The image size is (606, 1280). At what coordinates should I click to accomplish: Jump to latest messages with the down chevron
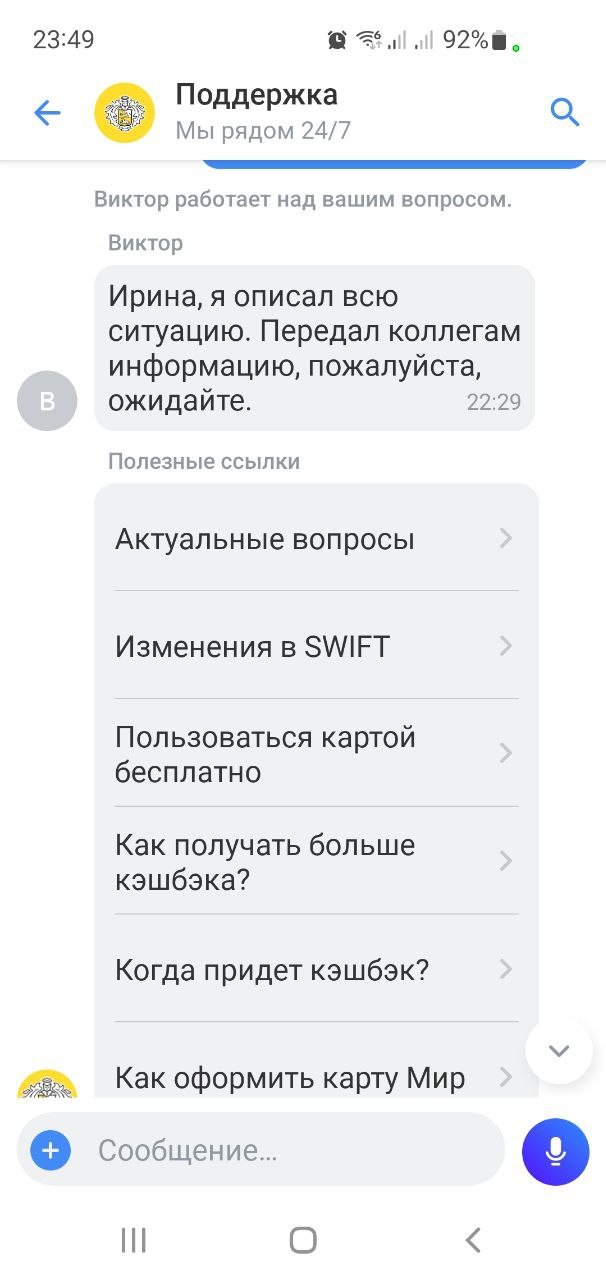click(x=559, y=1051)
